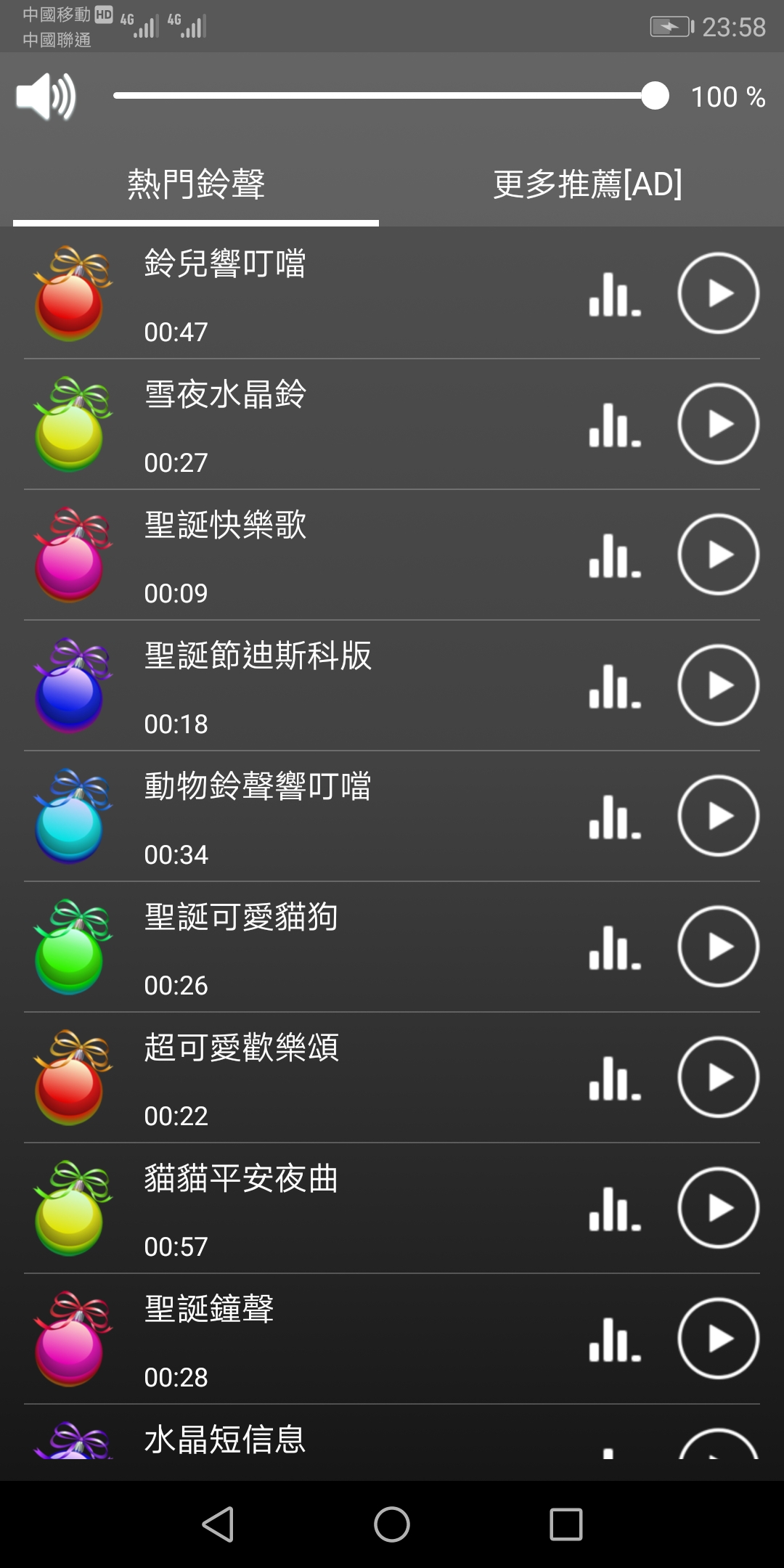
Task: Return to the home screen
Action: [x=392, y=1524]
